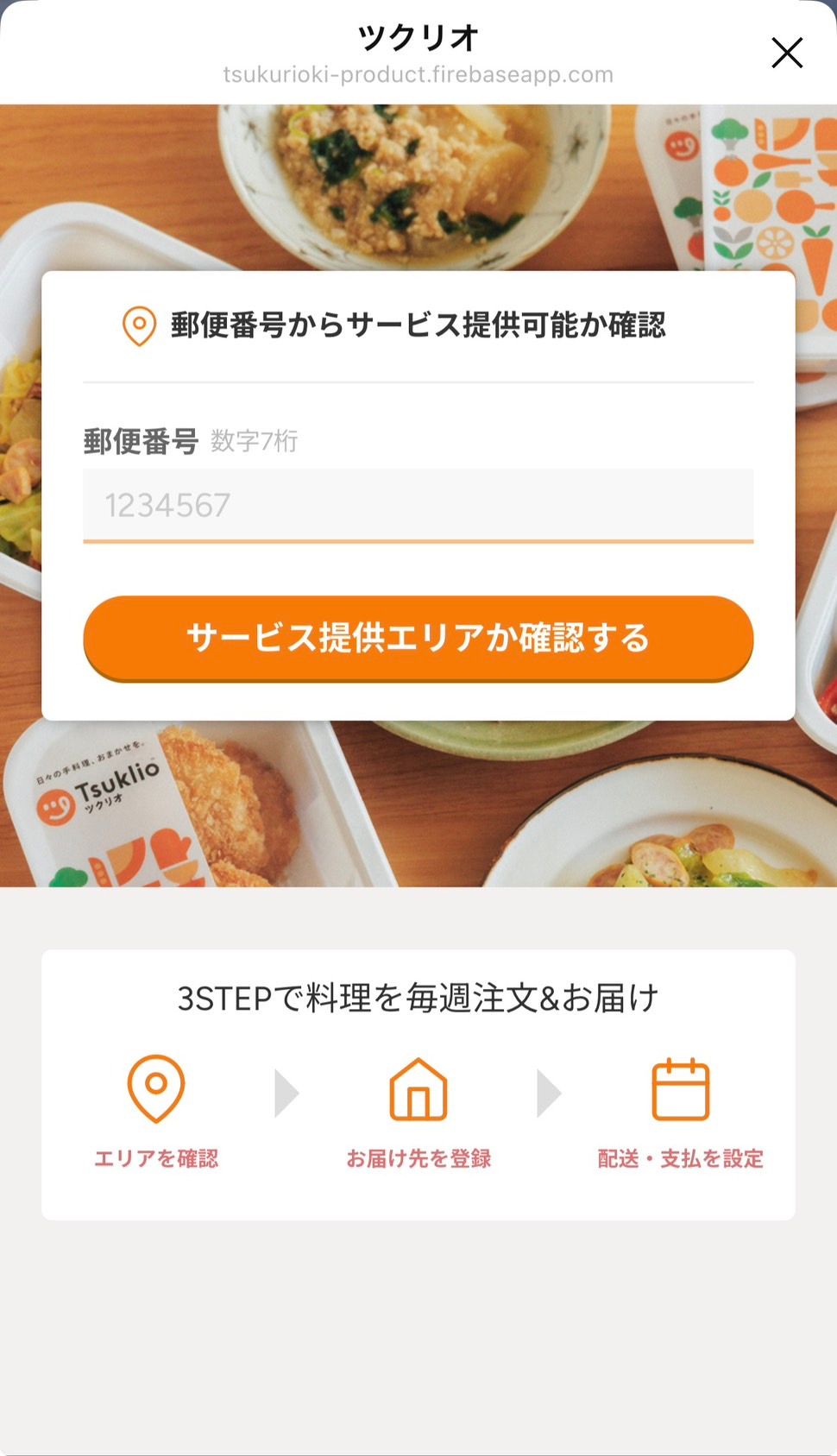Image resolution: width=837 pixels, height=1456 pixels.
Task: Select the calendar icon for 配送・支払を設定
Action: 681,1090
